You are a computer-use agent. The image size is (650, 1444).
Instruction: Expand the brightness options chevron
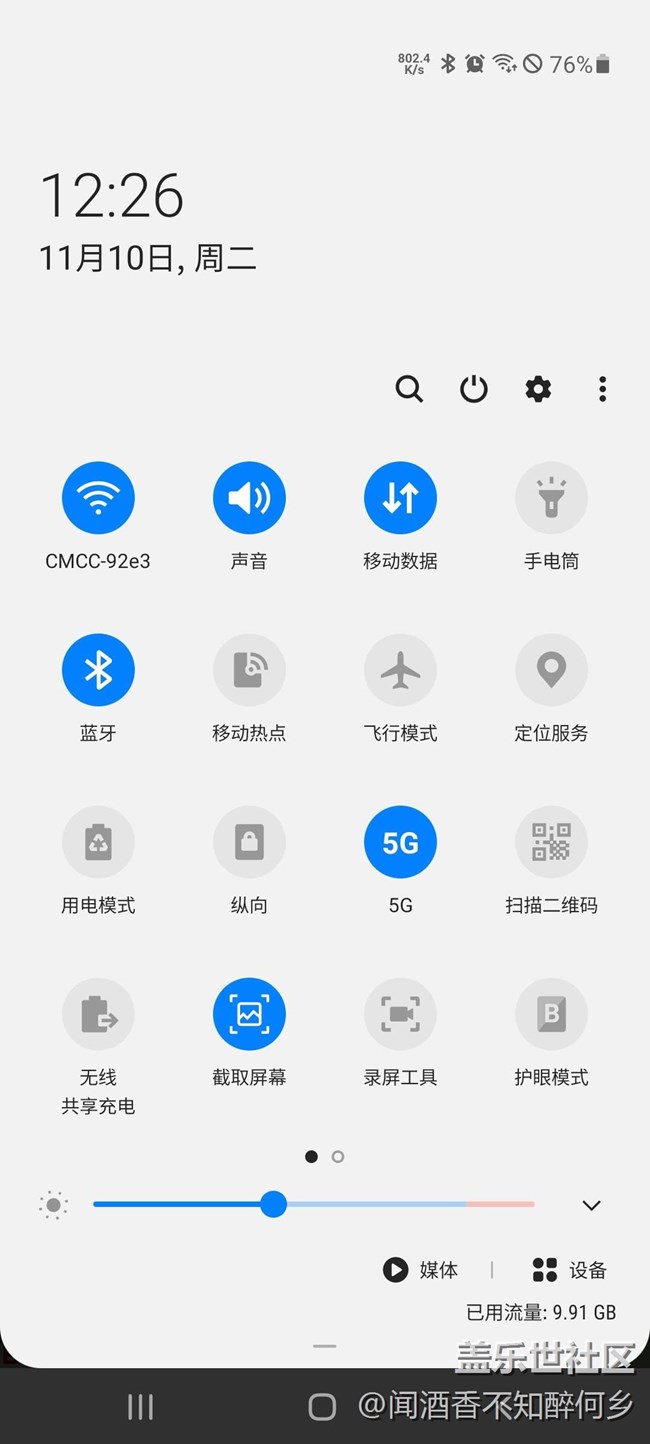[591, 1205]
